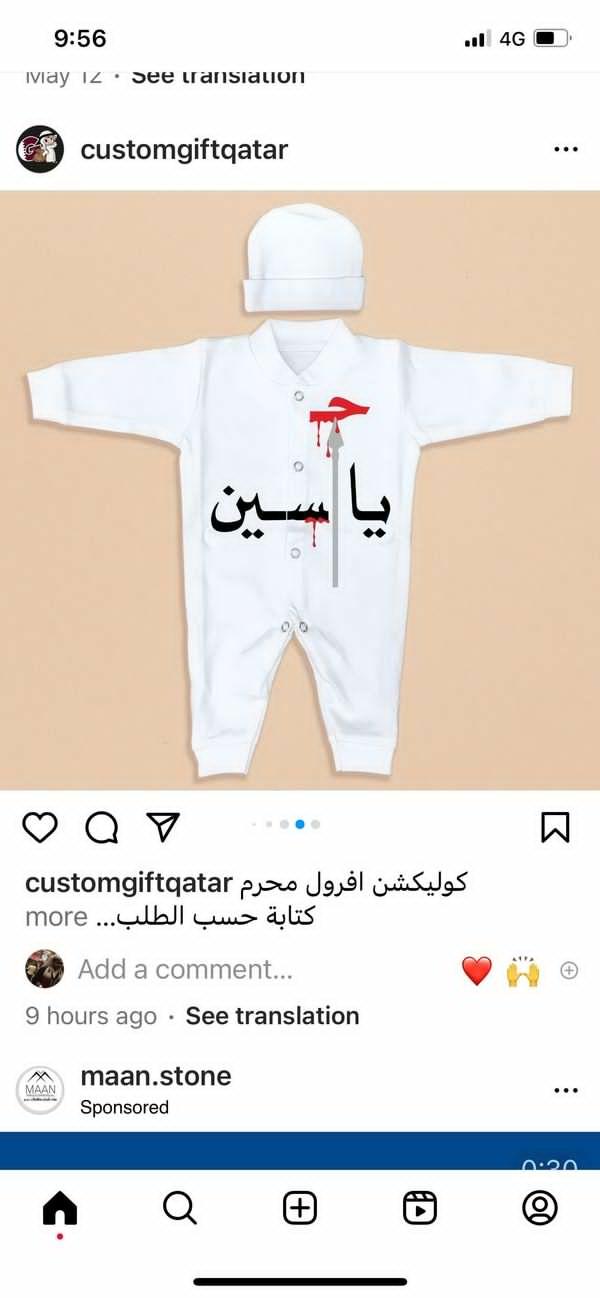Switch to the Search tab
This screenshot has width=600, height=1298.
(180, 1209)
